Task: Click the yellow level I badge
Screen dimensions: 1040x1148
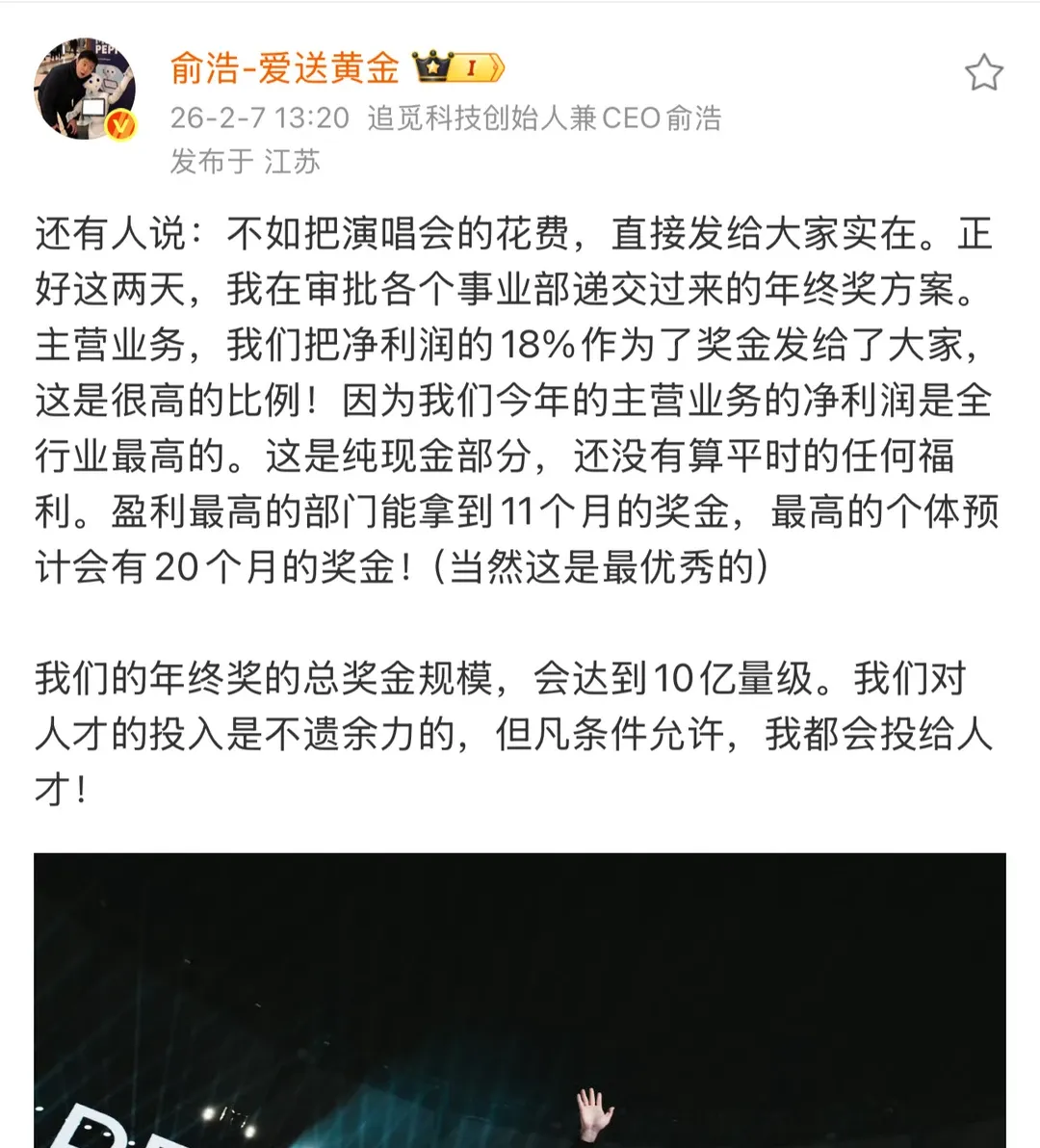Action: (x=472, y=69)
